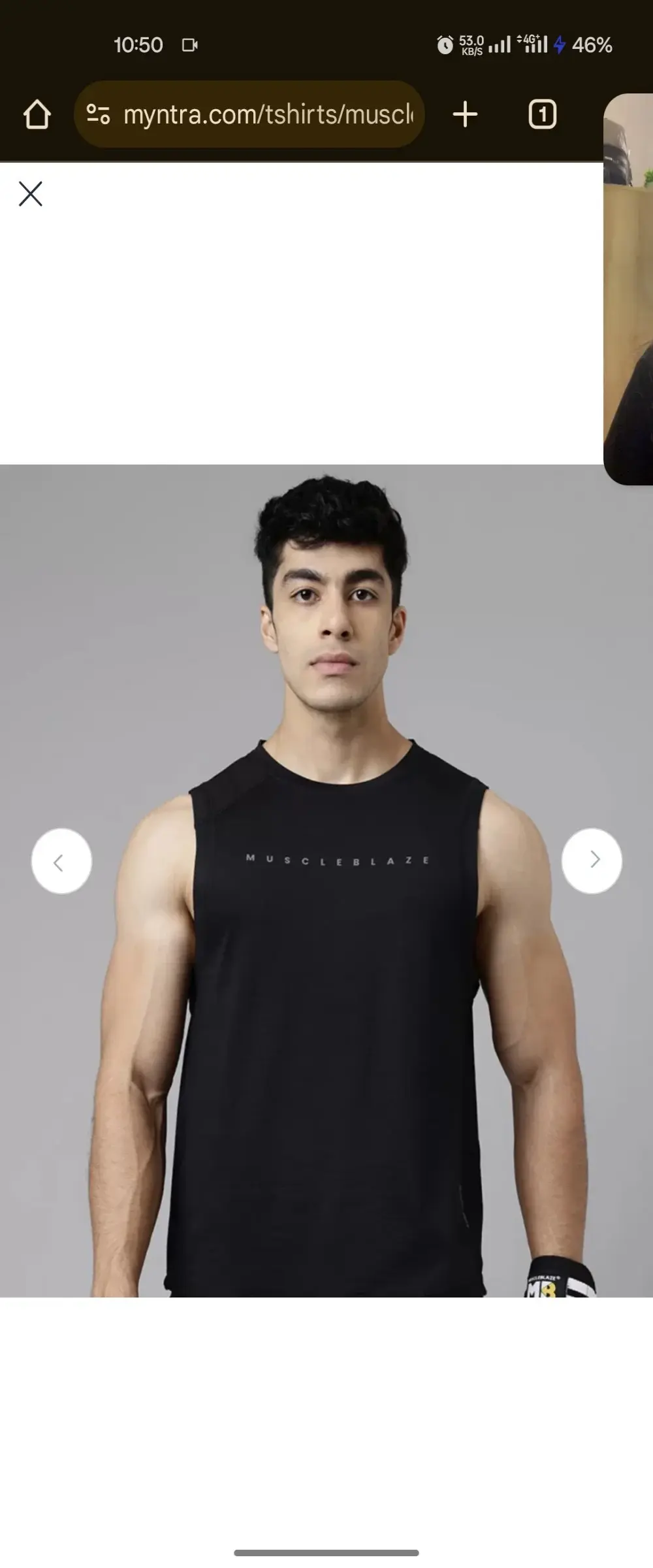Show the previous product image
Viewport: 653px width, 1568px height.
(x=61, y=861)
